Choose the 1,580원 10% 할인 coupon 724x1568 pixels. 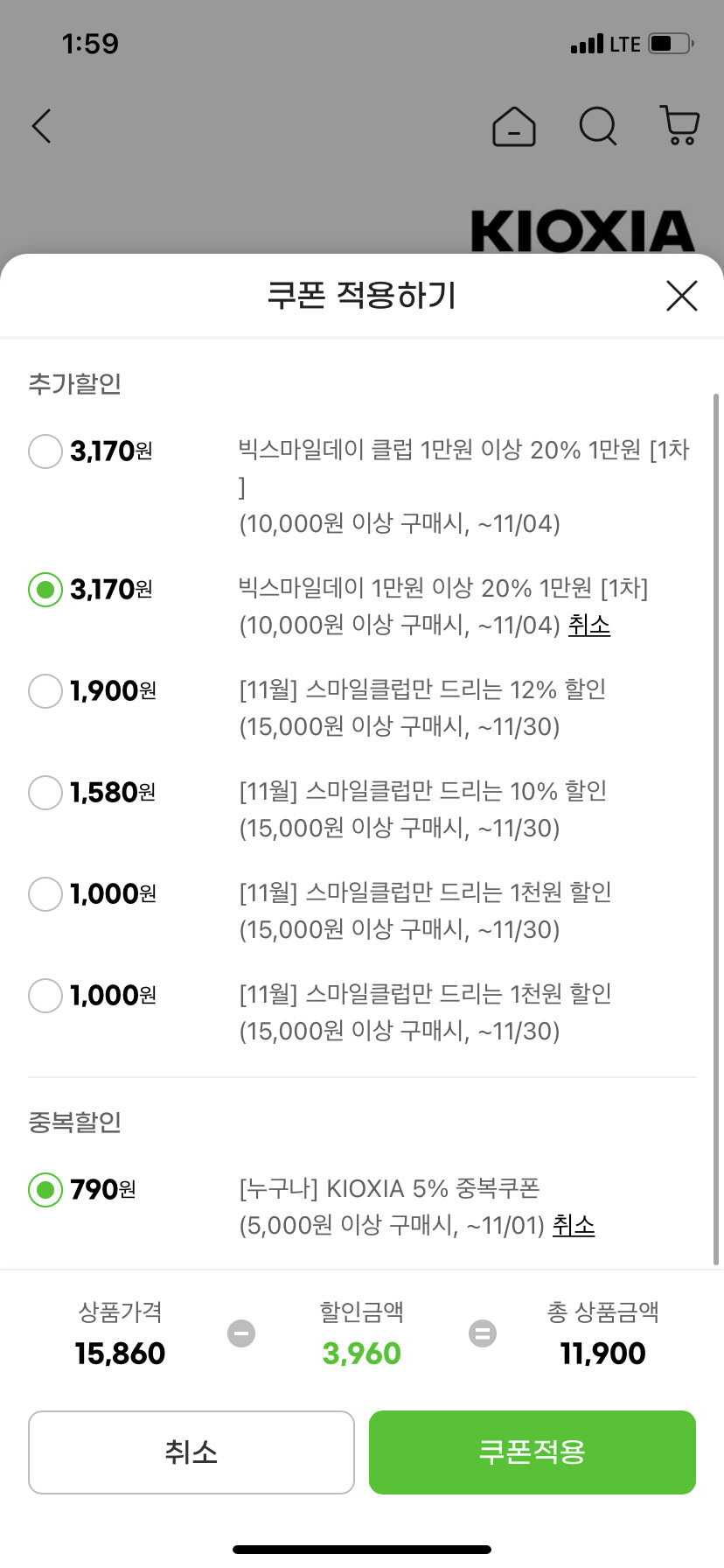[x=45, y=793]
